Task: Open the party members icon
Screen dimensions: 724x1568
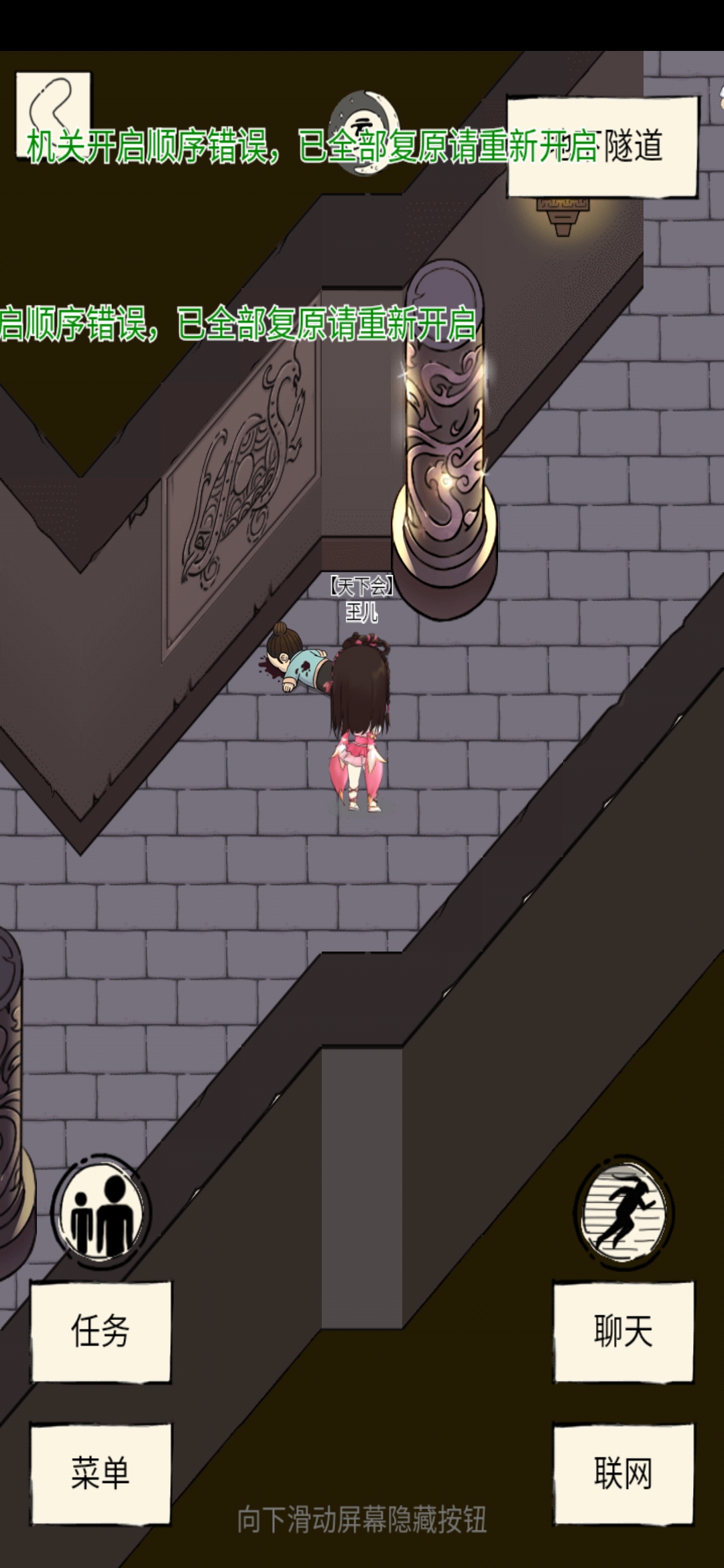Action: pyautogui.click(x=102, y=1212)
